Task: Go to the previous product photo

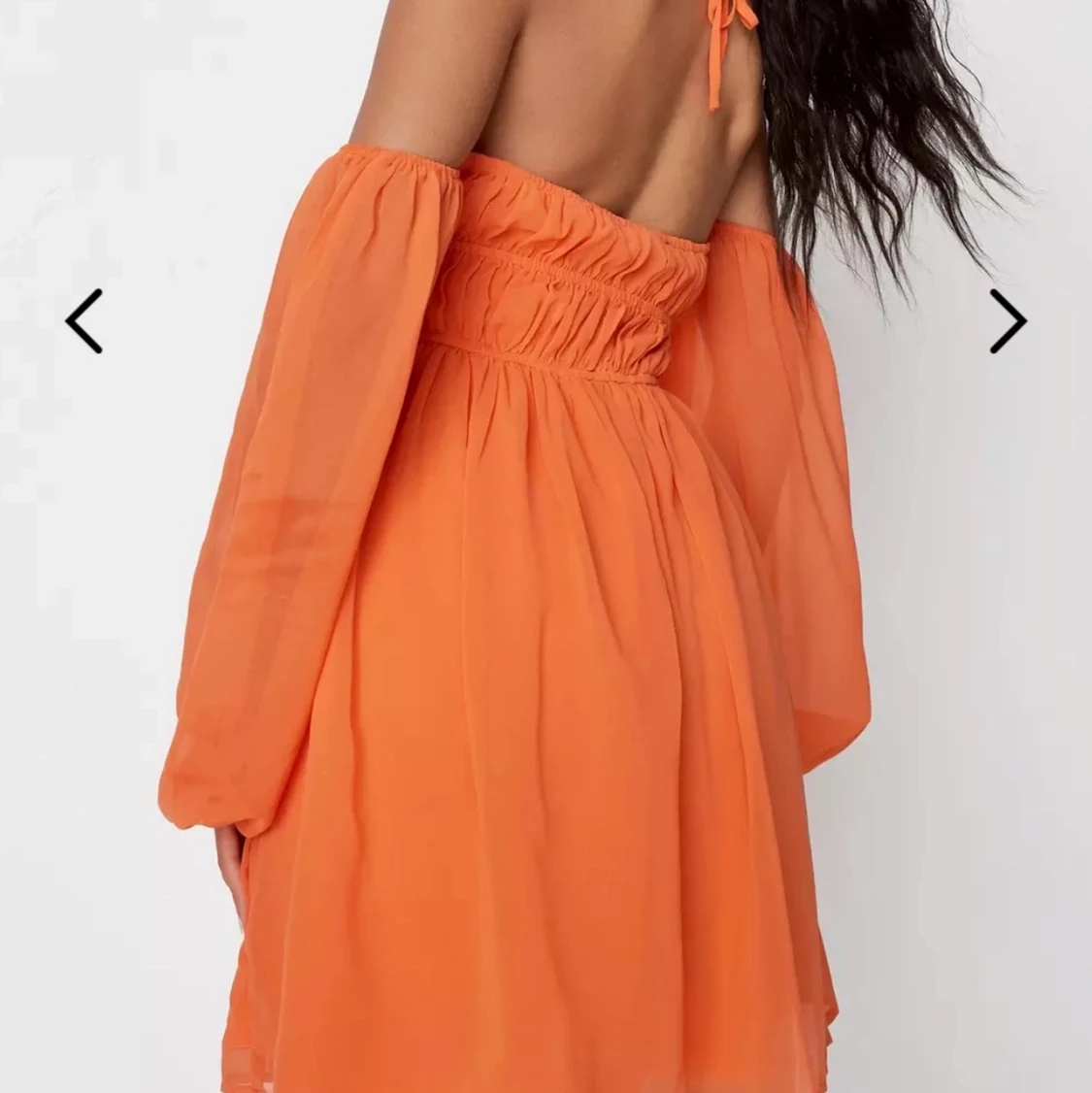Action: (83, 320)
